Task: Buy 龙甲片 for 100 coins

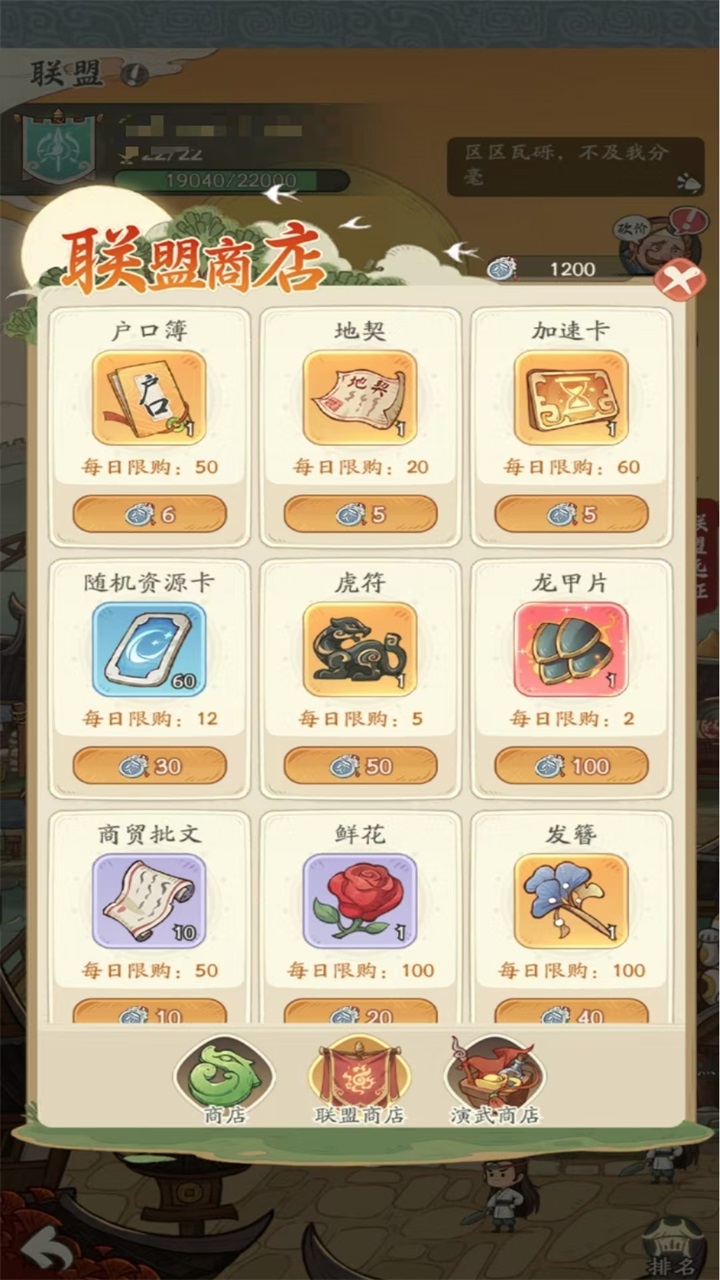Action: pyautogui.click(x=571, y=766)
